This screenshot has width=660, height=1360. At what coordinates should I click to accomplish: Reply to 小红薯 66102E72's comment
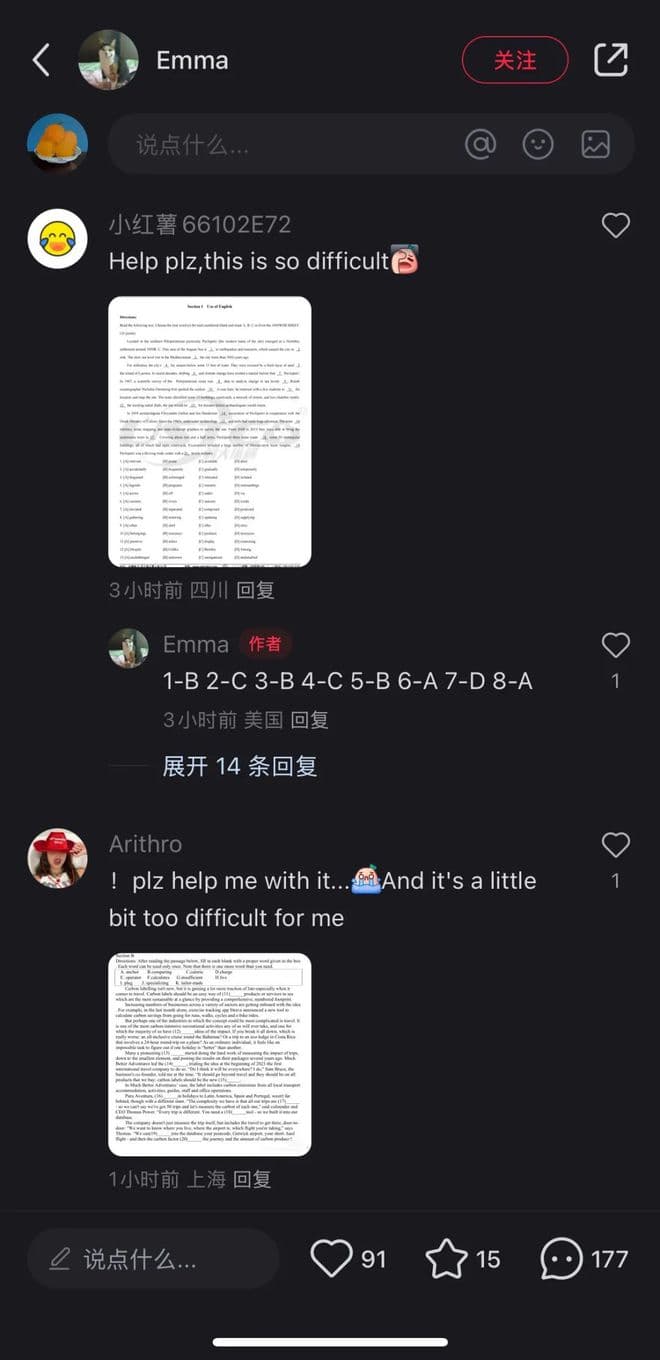coord(255,590)
